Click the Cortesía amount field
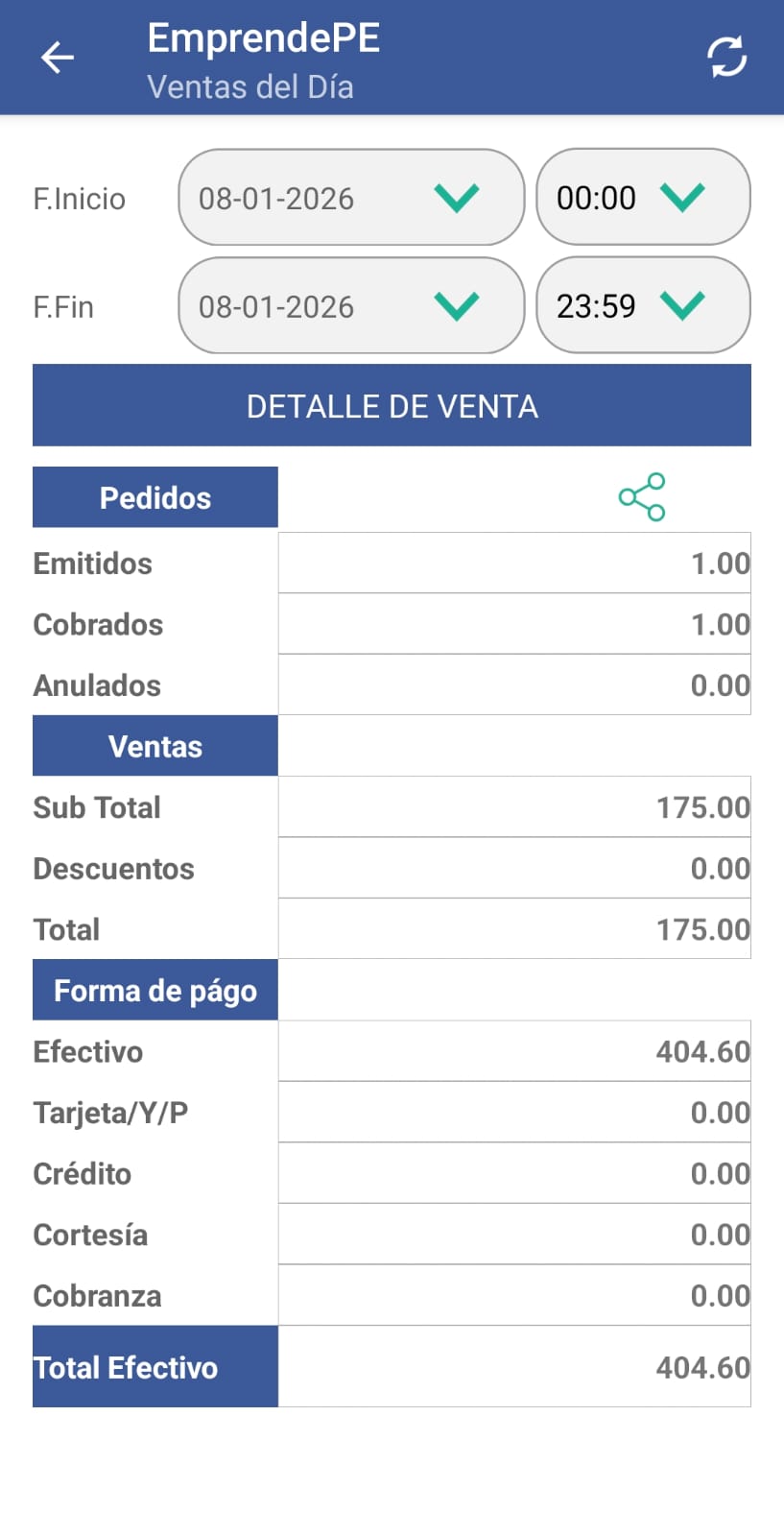 pos(514,1235)
